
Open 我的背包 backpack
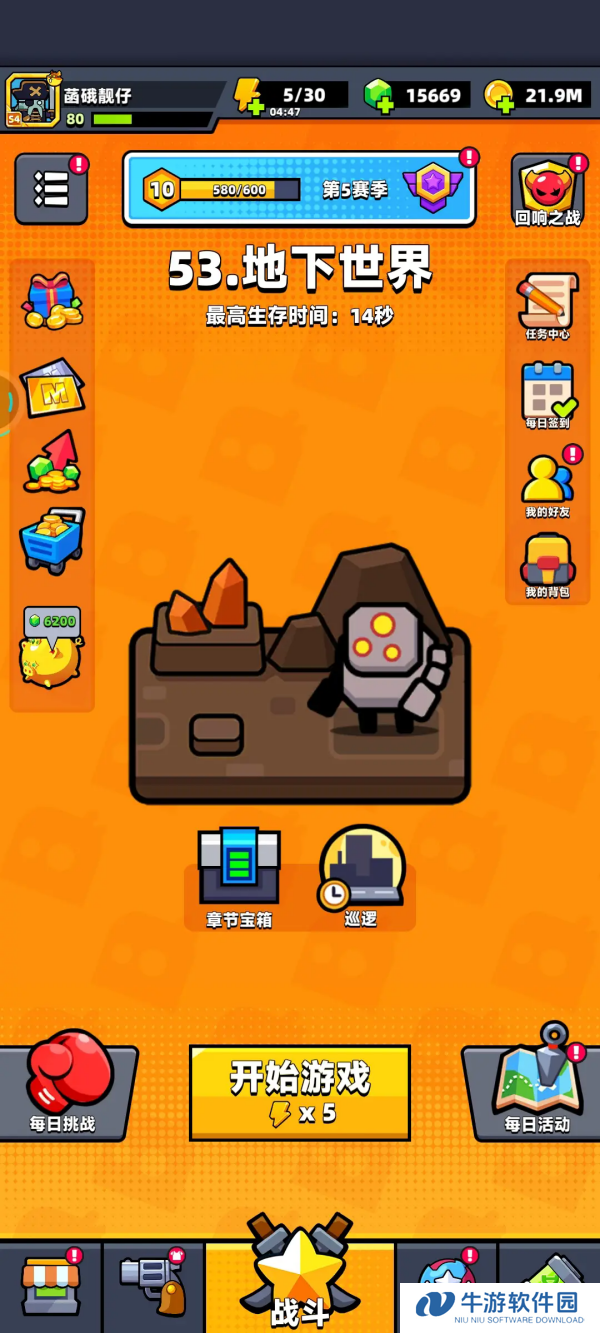point(547,566)
